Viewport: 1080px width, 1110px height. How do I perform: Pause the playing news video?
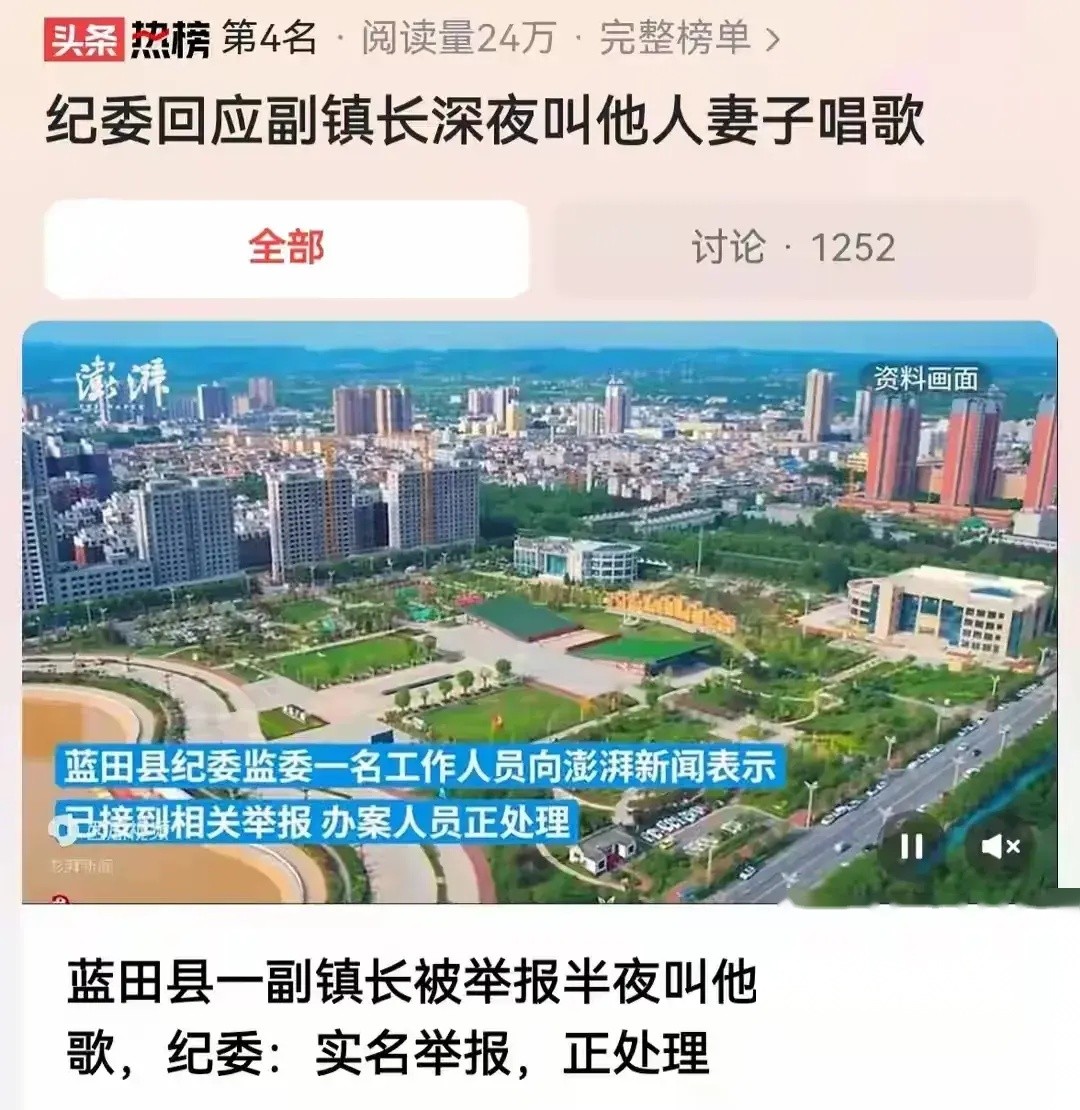pos(911,846)
